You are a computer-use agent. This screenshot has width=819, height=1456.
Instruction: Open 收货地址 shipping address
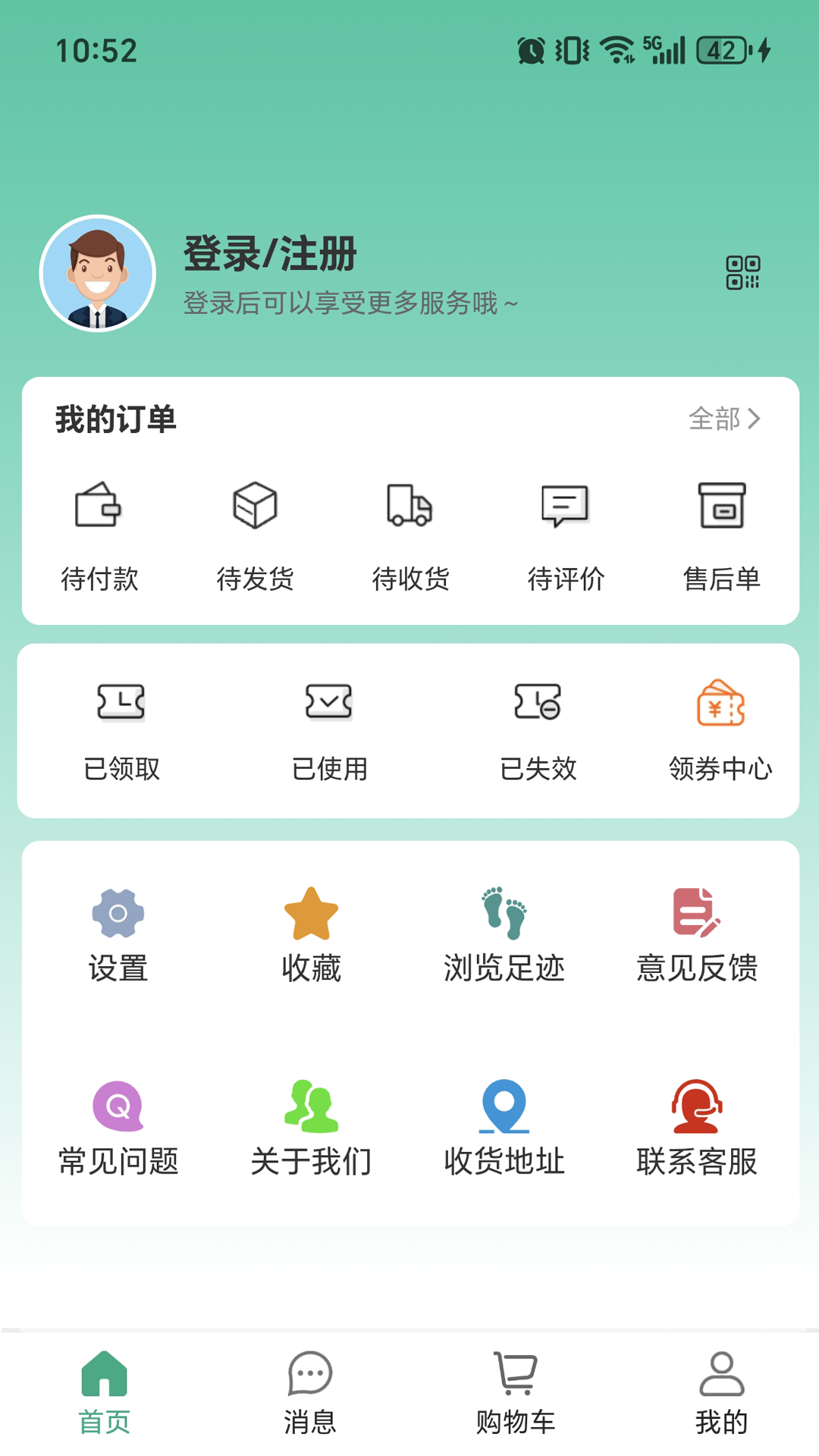(504, 1126)
